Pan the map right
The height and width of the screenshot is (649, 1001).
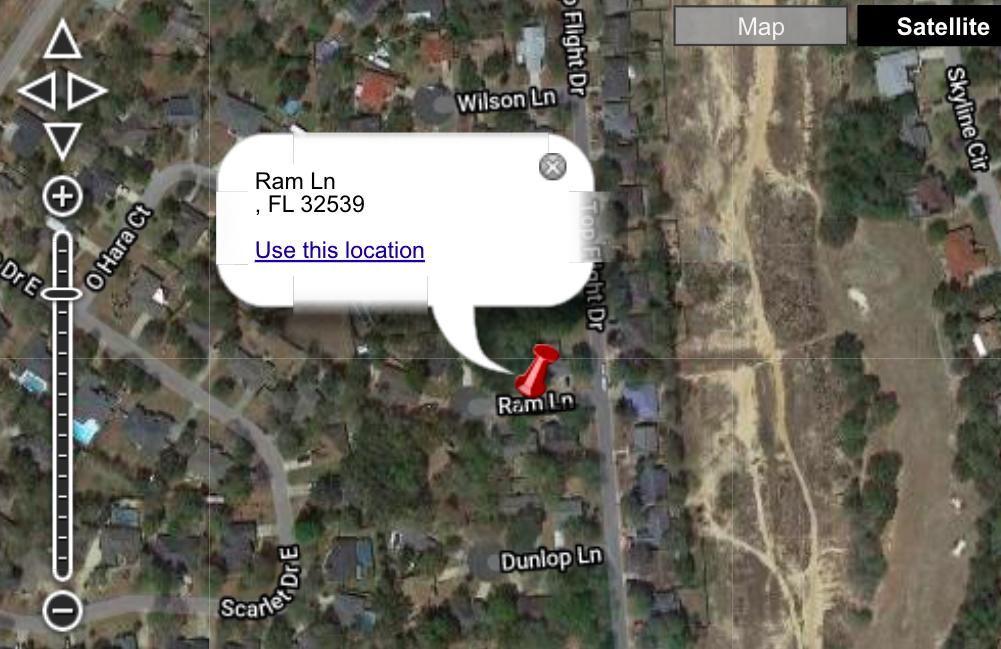pyautogui.click(x=87, y=91)
